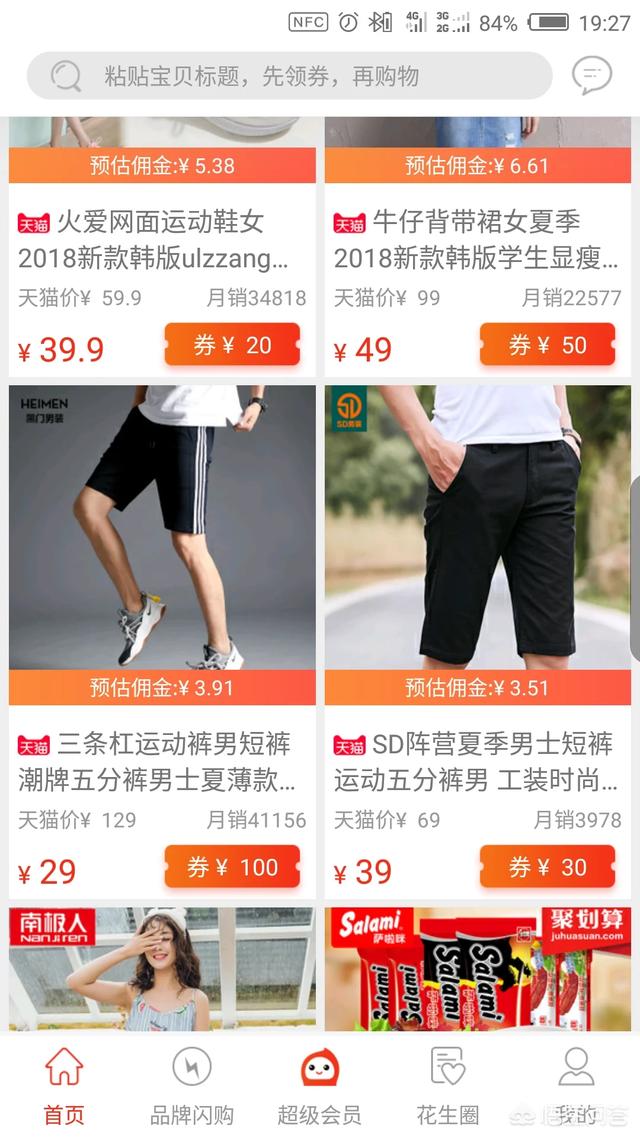Tap the paste-product-title search box
This screenshot has height=1138, width=640.
[290, 76]
